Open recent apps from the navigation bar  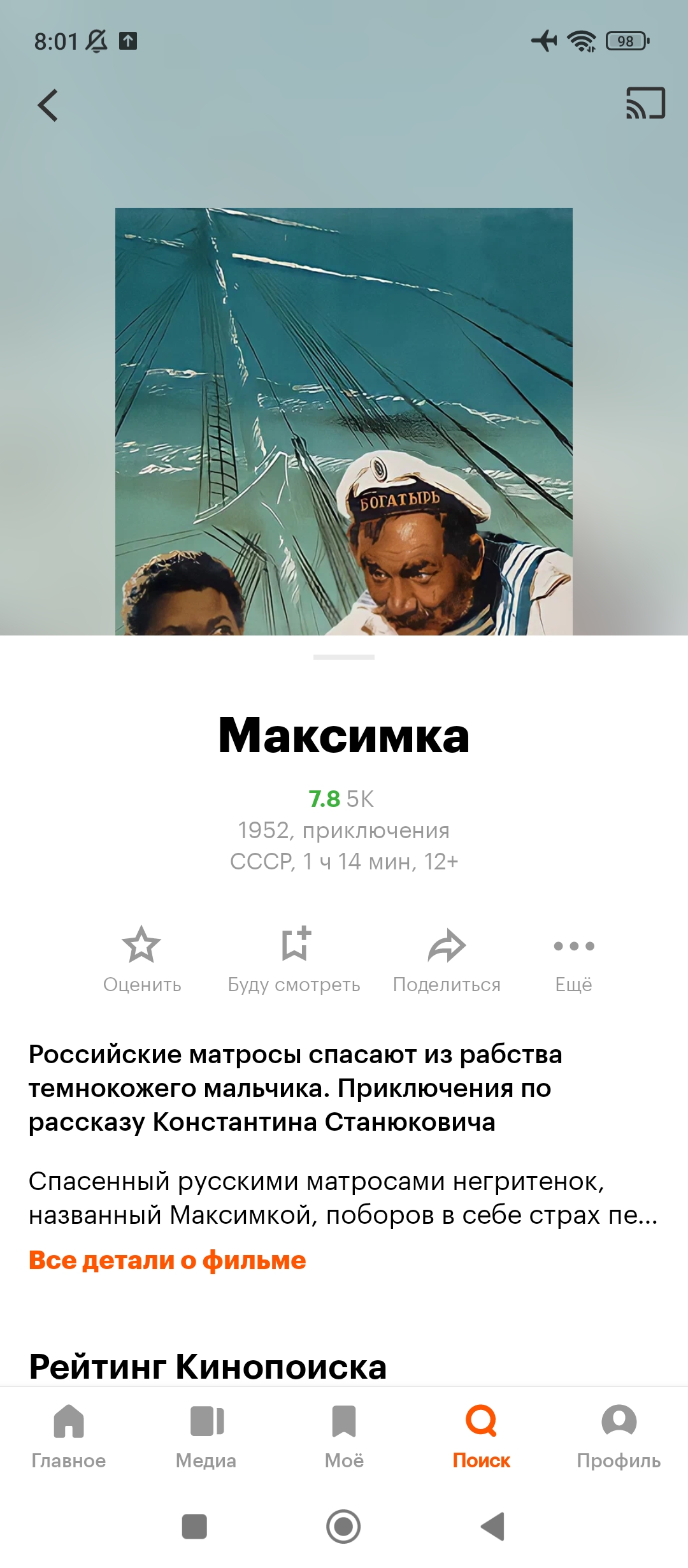pos(194,1527)
